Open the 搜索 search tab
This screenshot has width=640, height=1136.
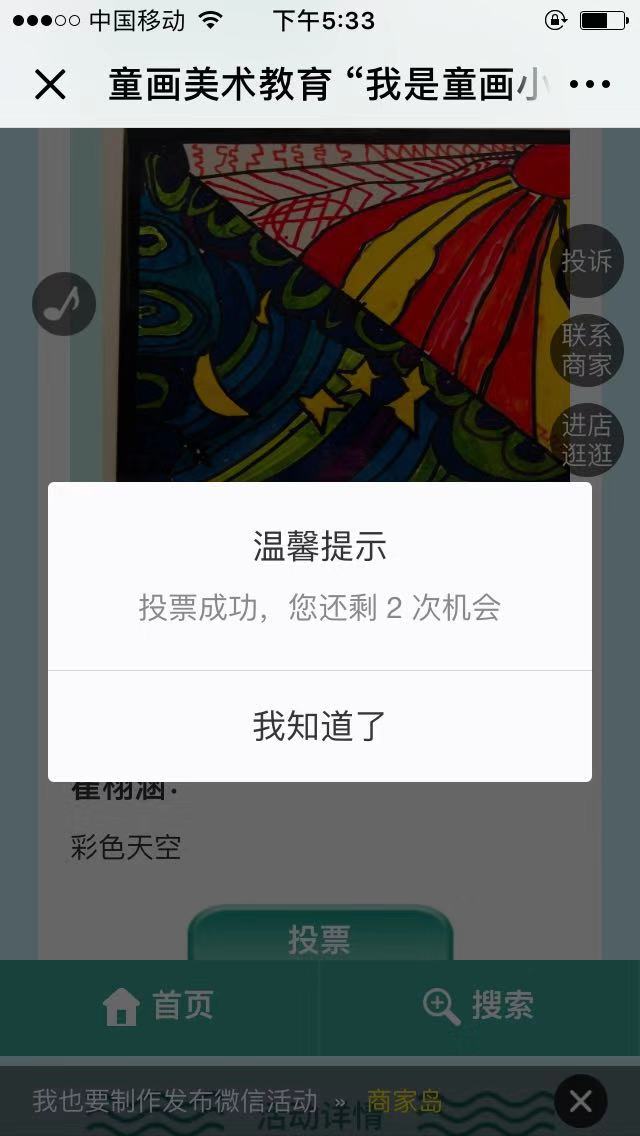click(x=478, y=1006)
